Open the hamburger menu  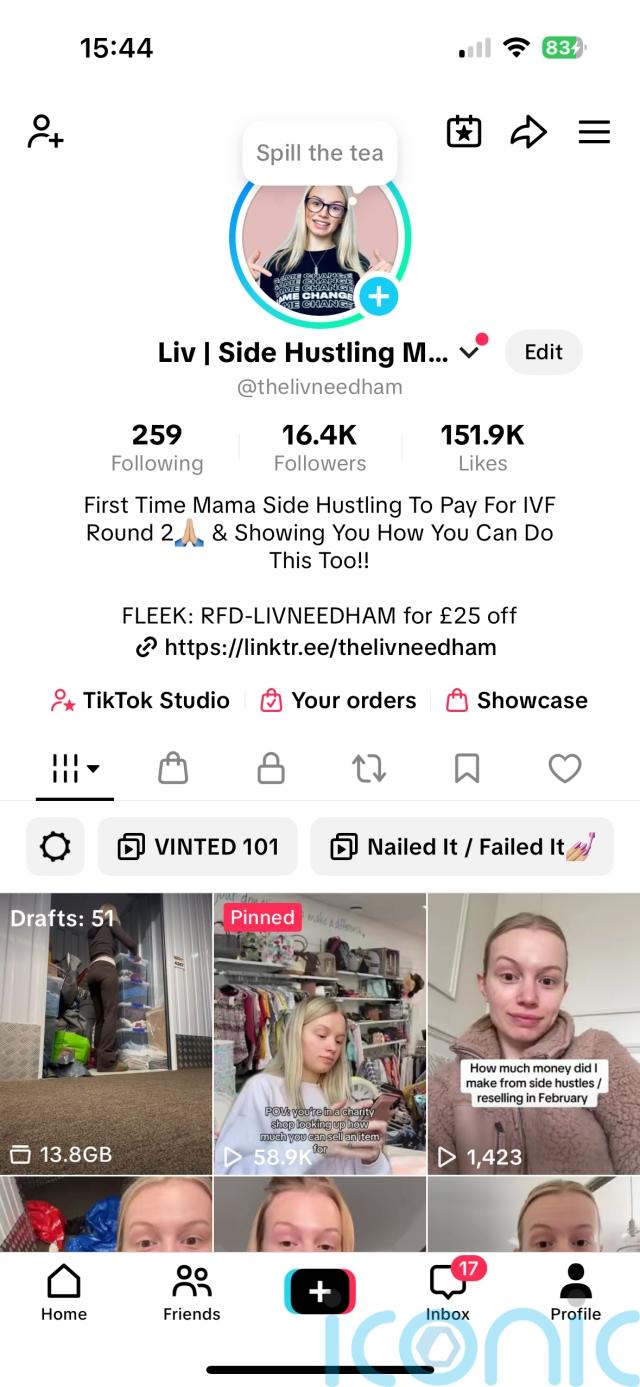click(x=594, y=132)
